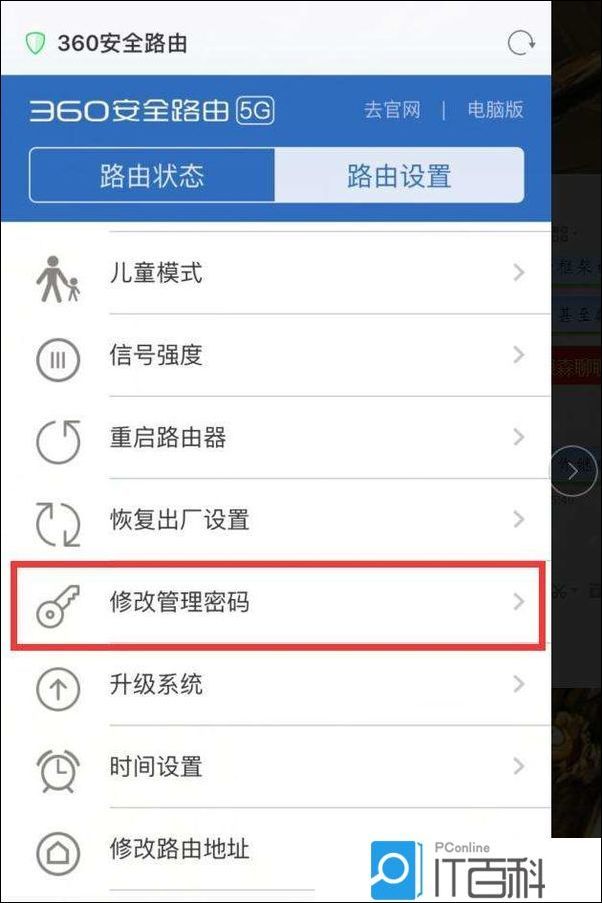
Task: Tap the refresh icon beside 360安全路由
Action: 521,42
